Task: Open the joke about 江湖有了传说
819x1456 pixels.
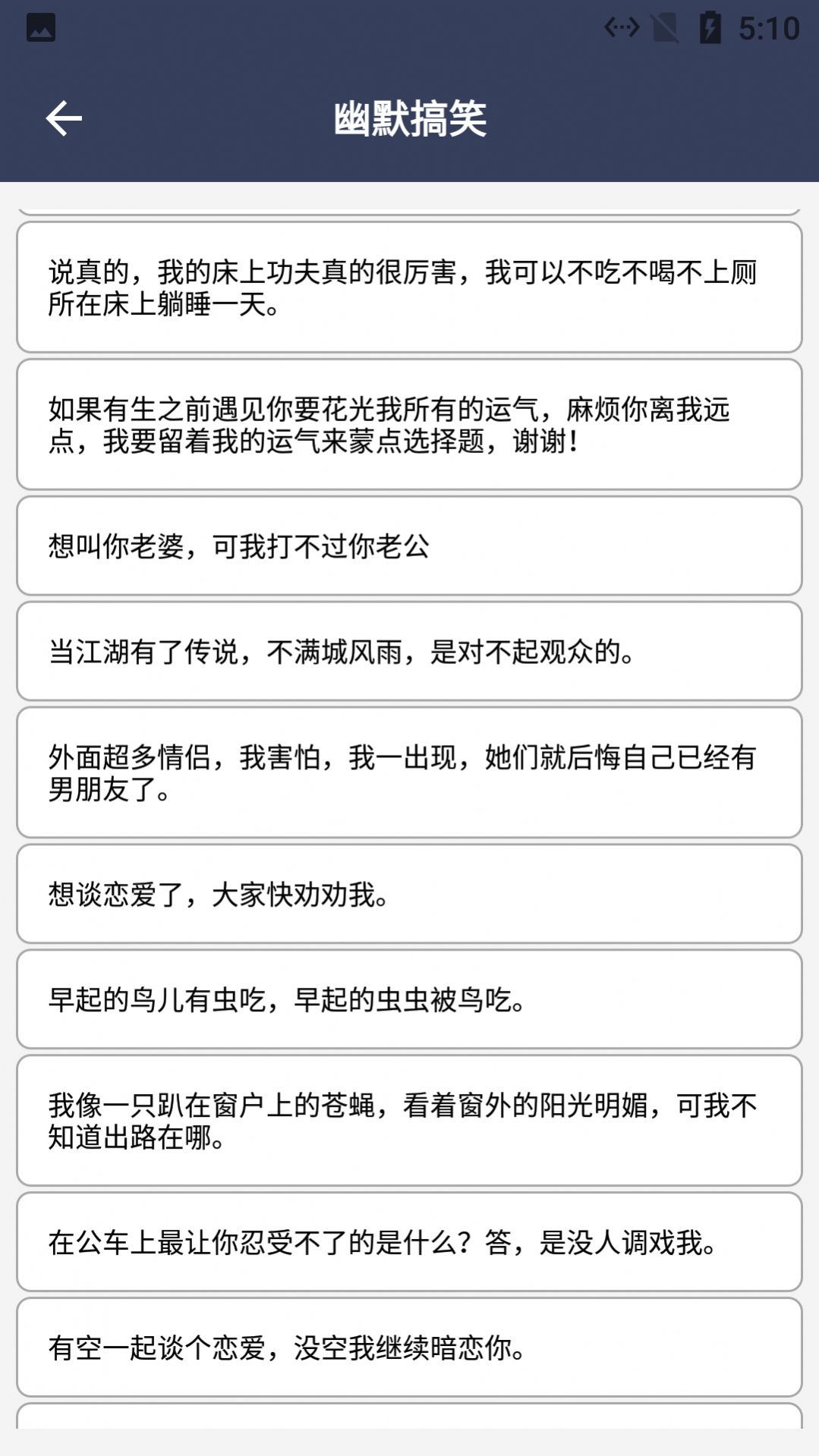Action: coord(409,651)
